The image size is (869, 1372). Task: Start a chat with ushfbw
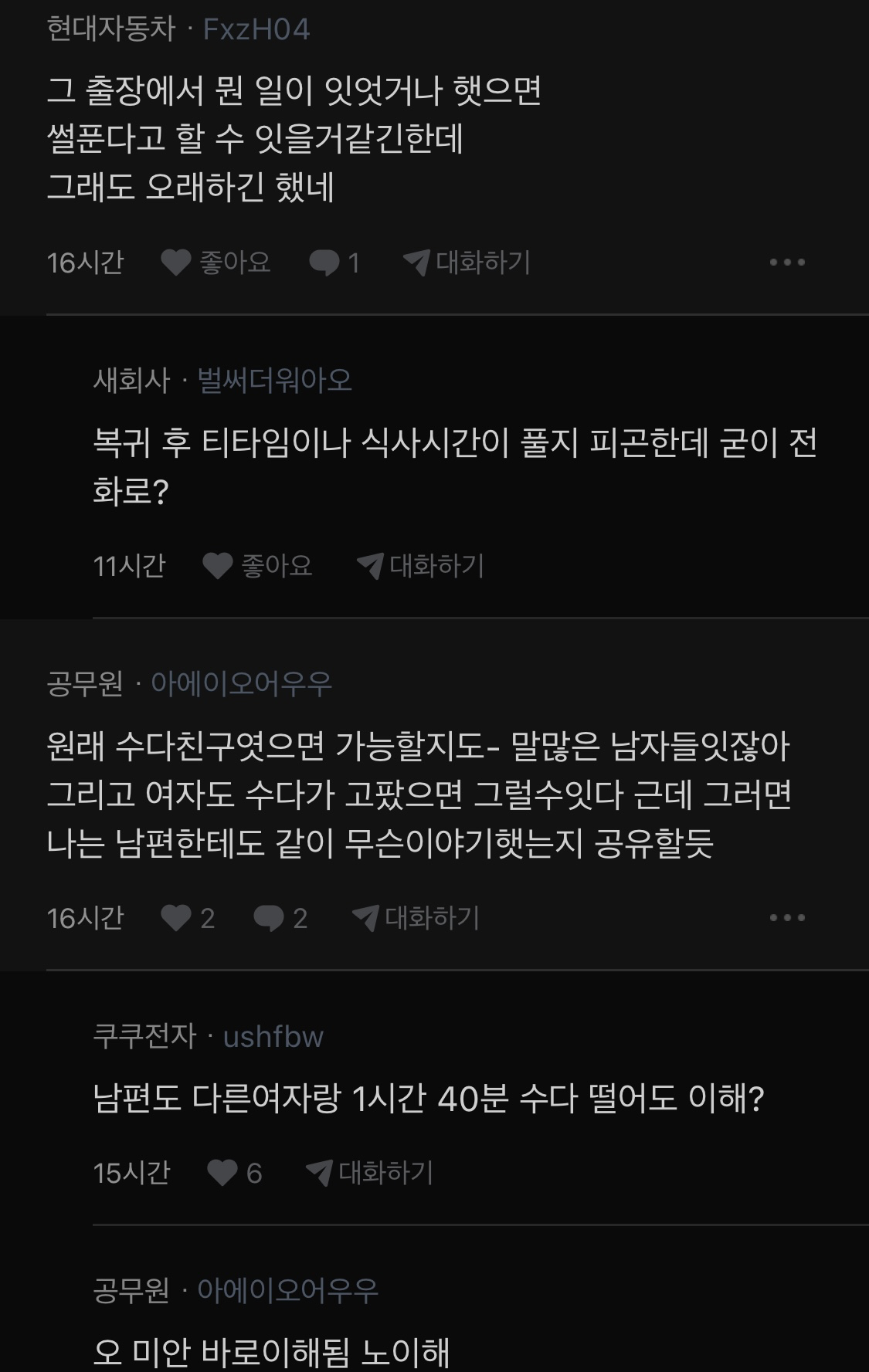tap(369, 1174)
